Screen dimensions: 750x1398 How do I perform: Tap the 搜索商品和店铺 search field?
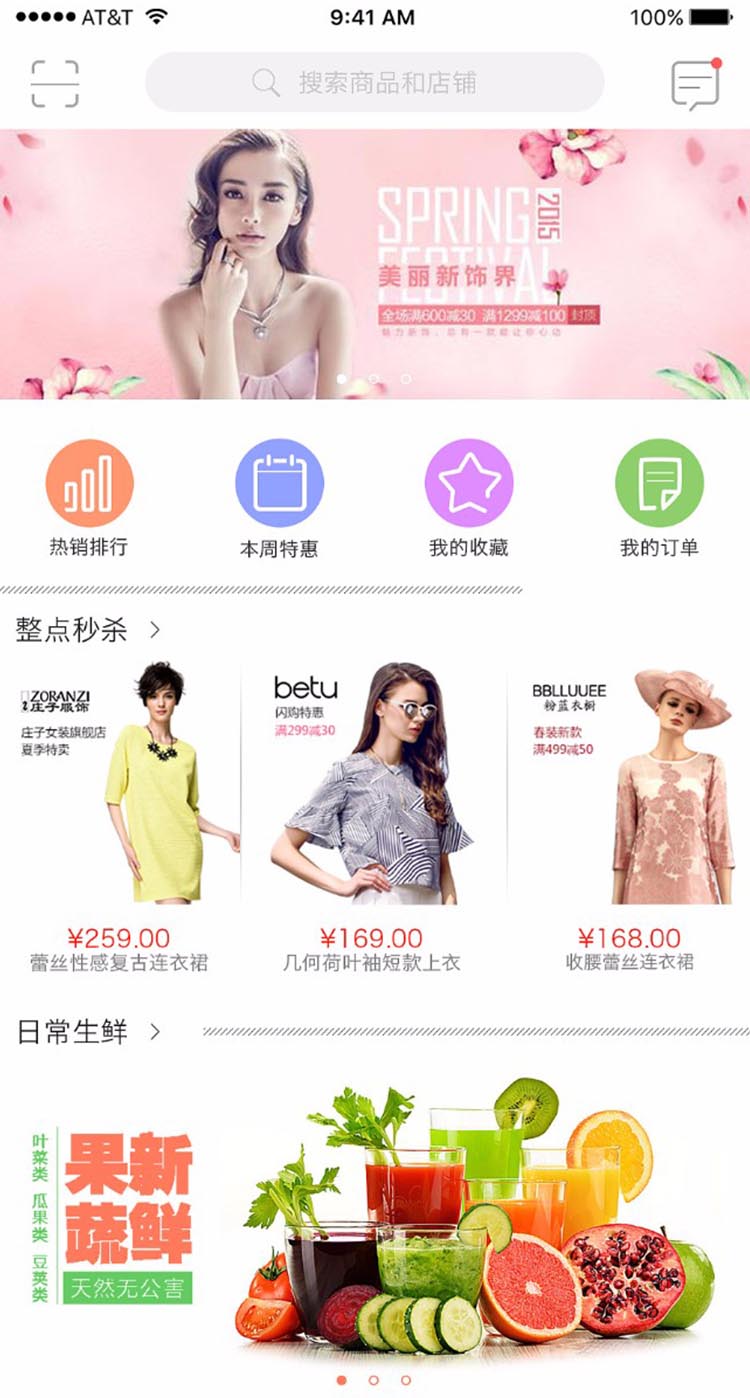coord(375,82)
